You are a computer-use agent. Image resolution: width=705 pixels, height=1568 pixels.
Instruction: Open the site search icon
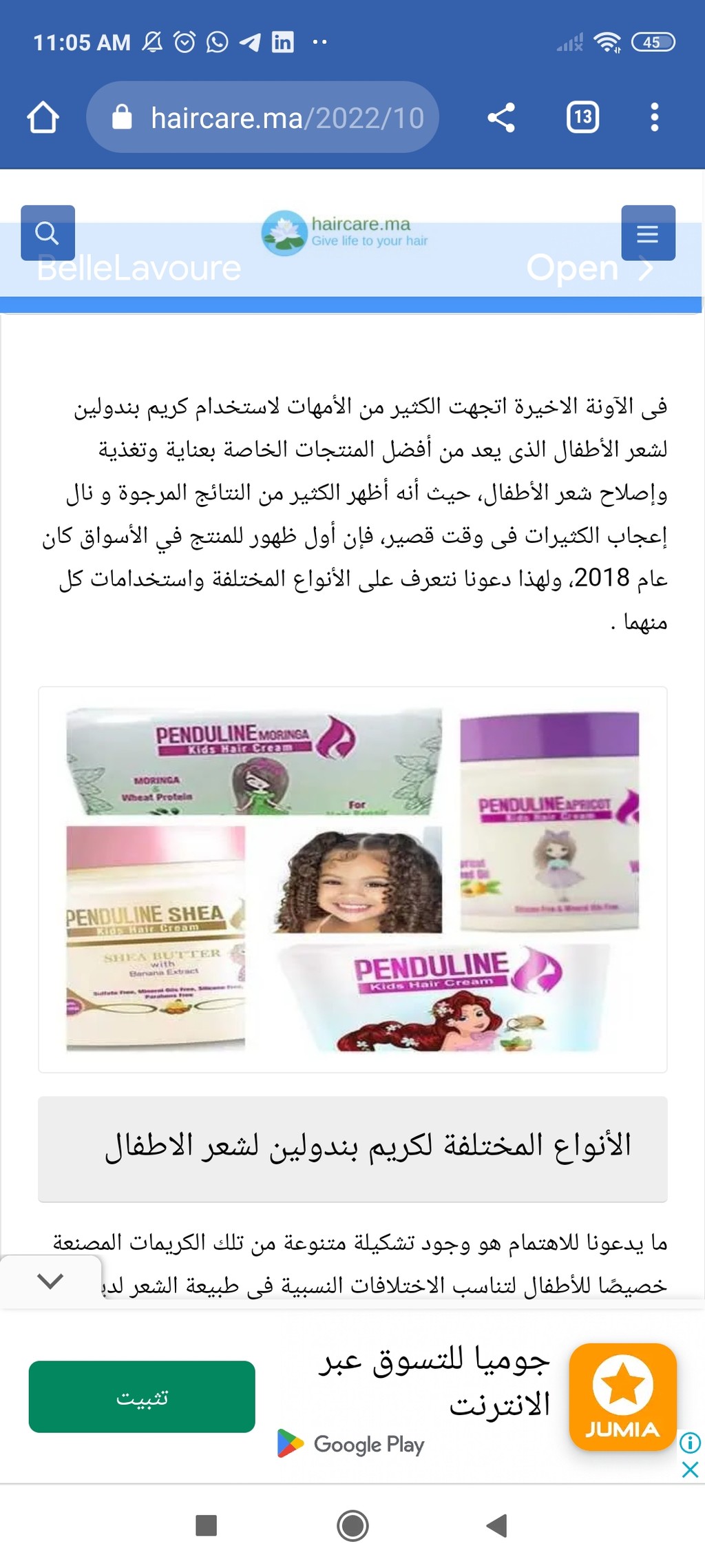click(x=48, y=233)
